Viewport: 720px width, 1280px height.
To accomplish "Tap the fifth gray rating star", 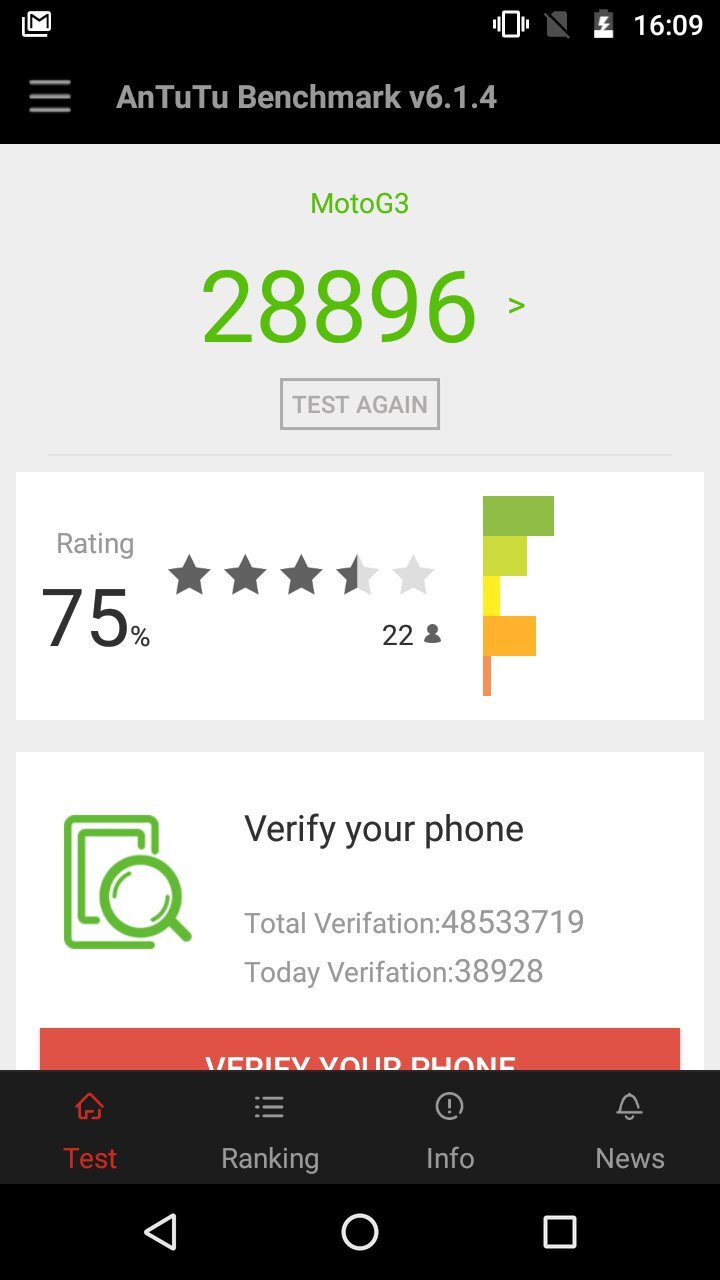I will coord(414,575).
